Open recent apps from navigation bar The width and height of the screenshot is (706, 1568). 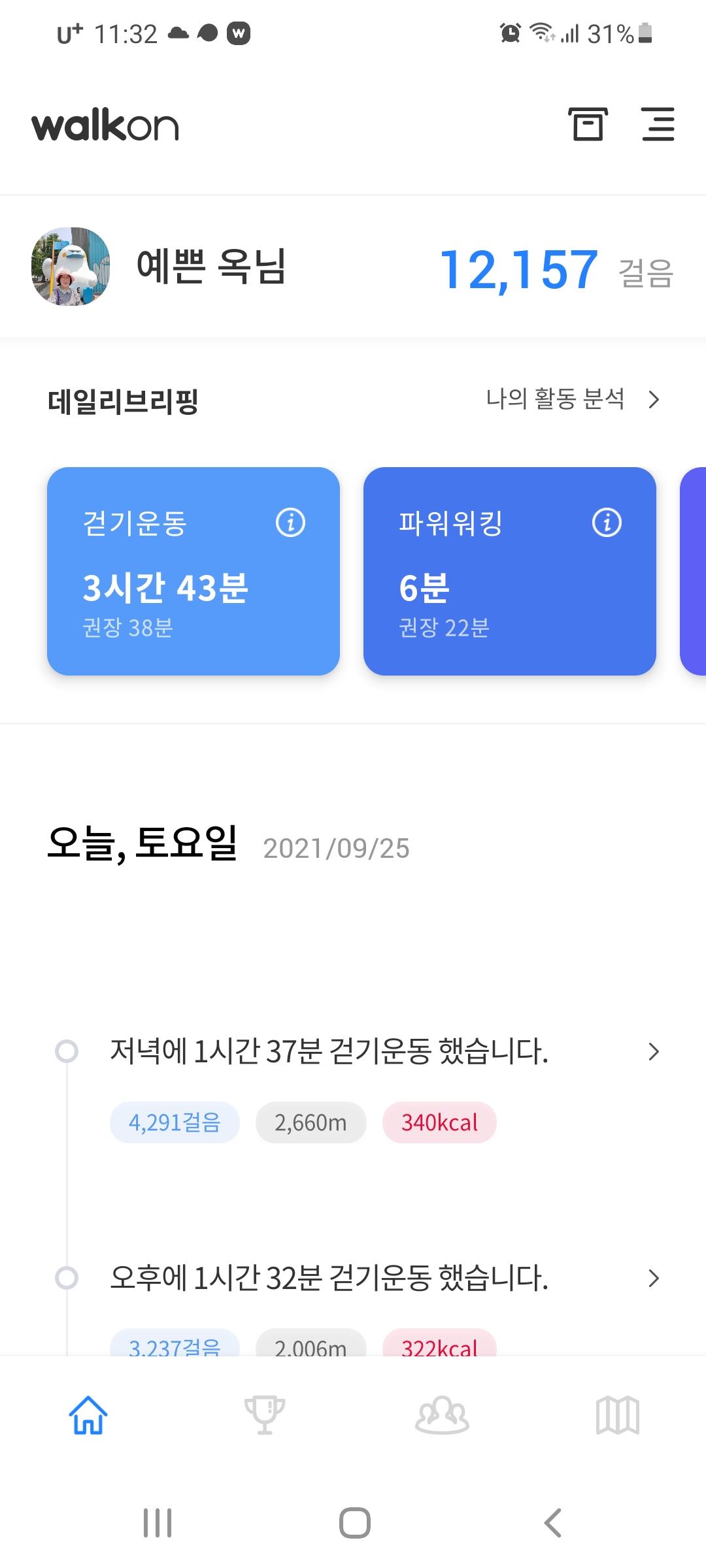click(158, 1523)
